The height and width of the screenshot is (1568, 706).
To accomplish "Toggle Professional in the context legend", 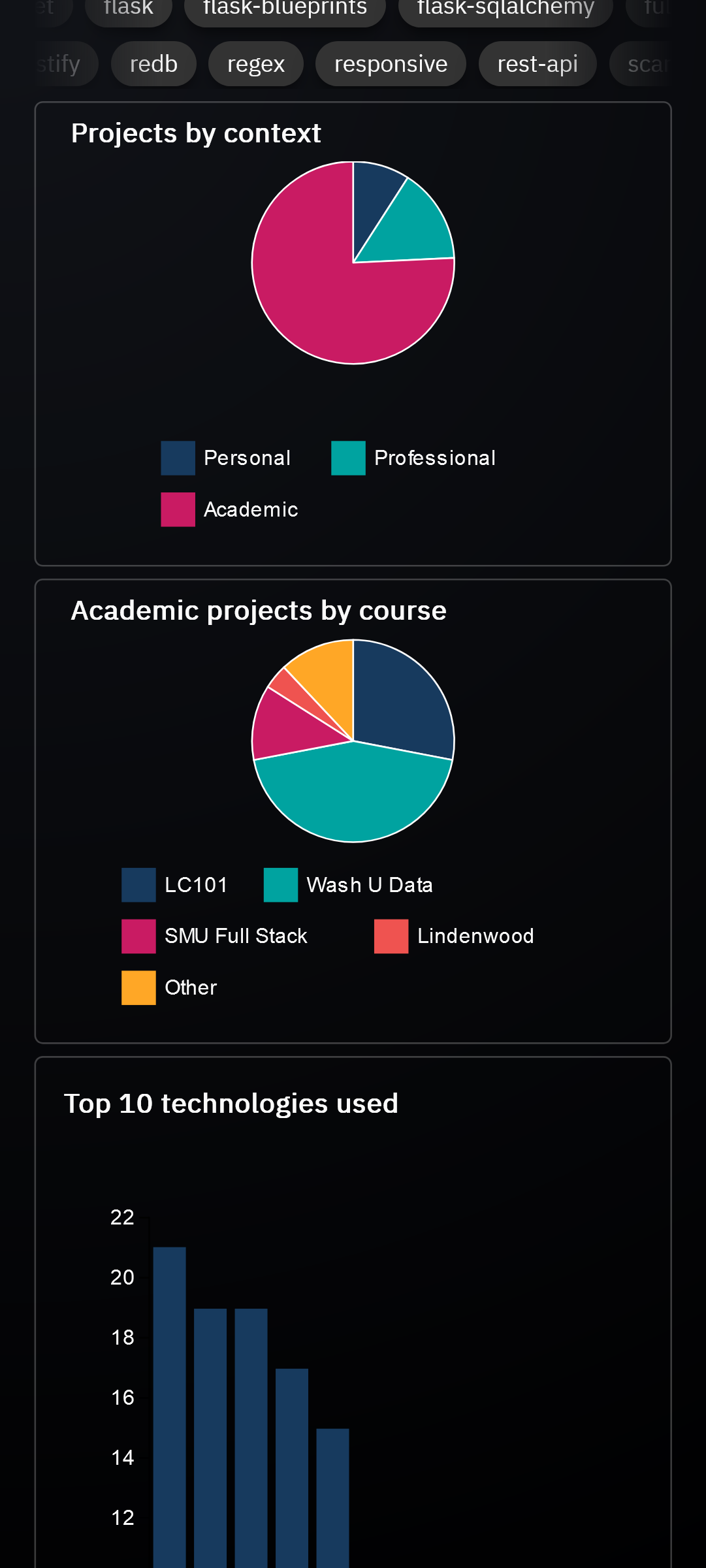I will 413,458.
